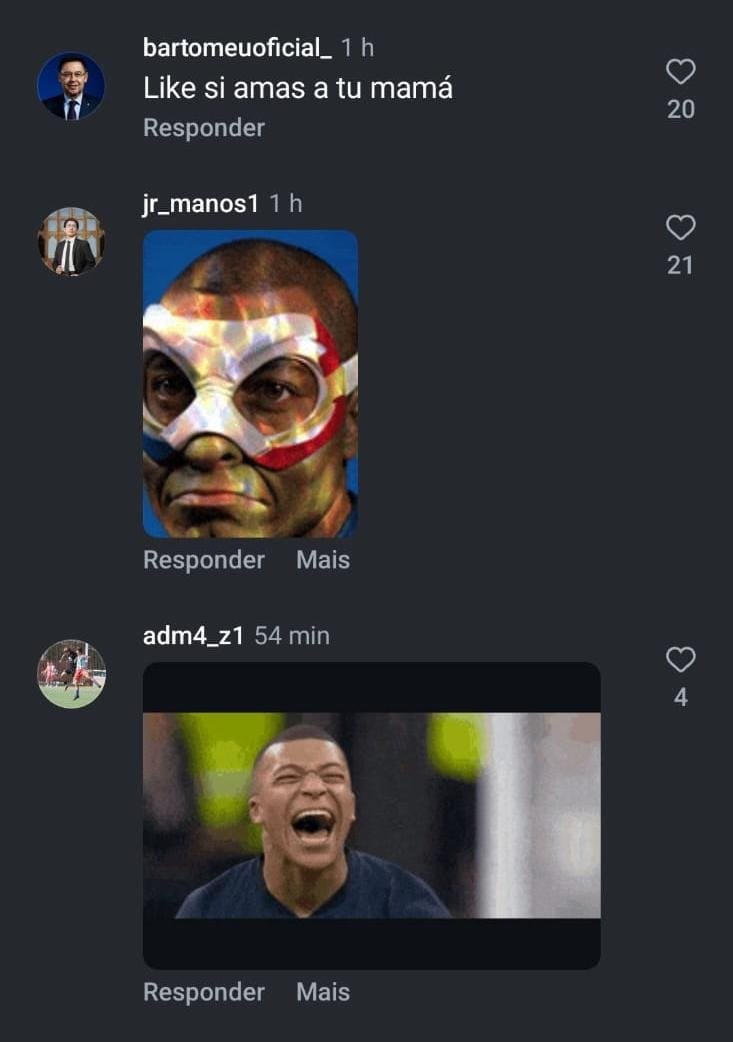Viewport: 733px width, 1042px height.
Task: Reply to jr_manos1's comment
Action: tap(204, 560)
